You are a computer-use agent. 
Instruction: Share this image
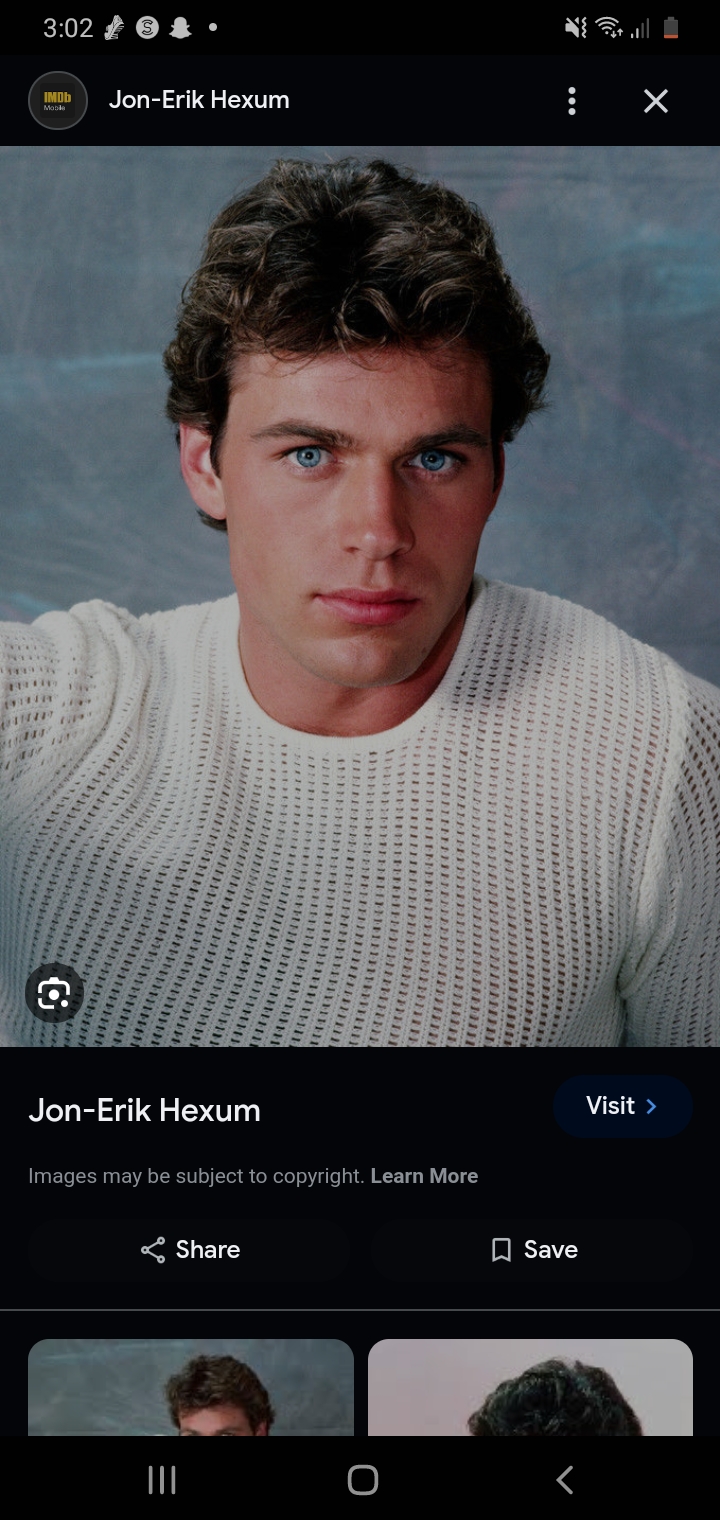click(x=190, y=1250)
